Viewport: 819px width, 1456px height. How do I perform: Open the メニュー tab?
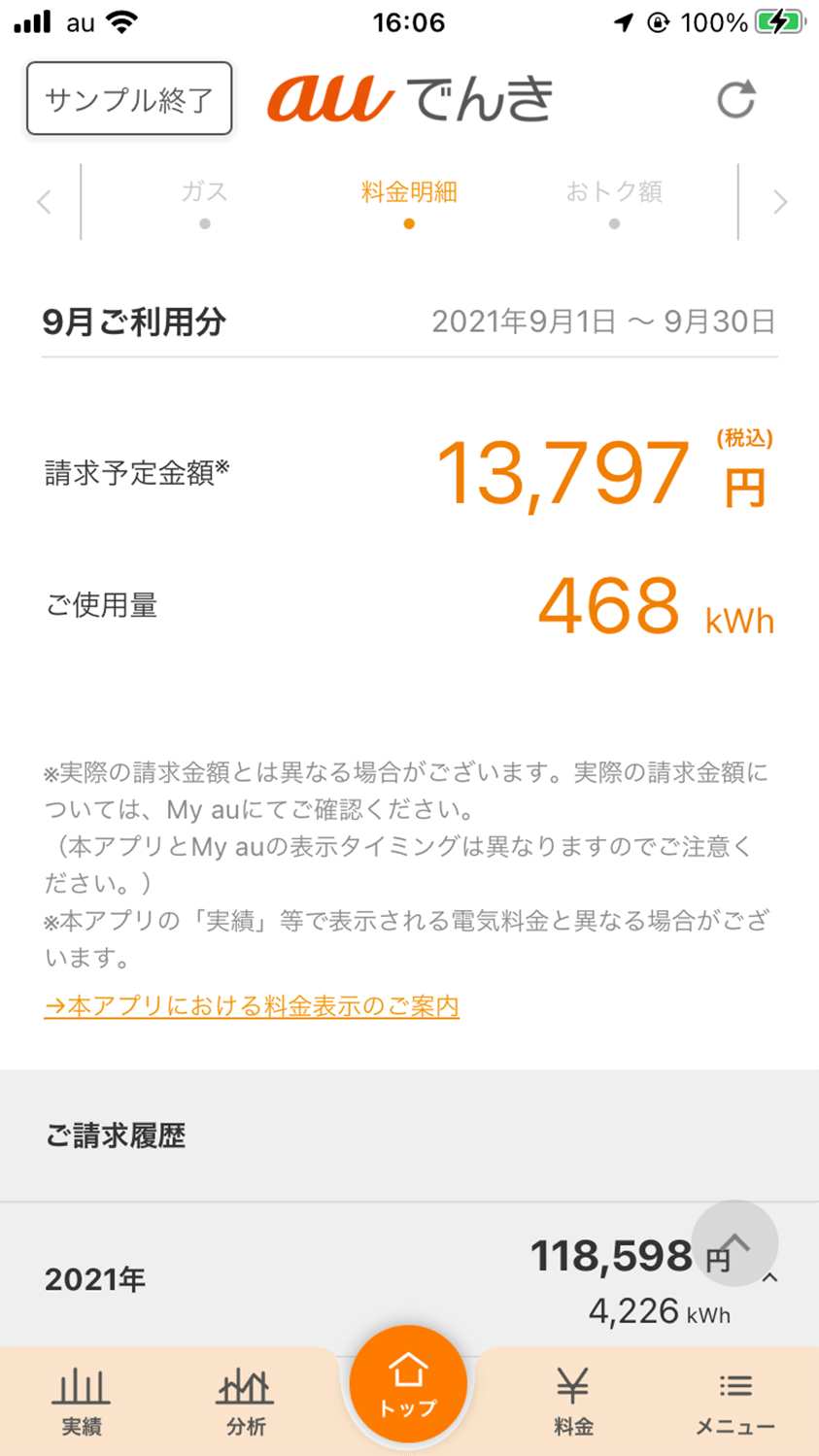[x=735, y=1403]
